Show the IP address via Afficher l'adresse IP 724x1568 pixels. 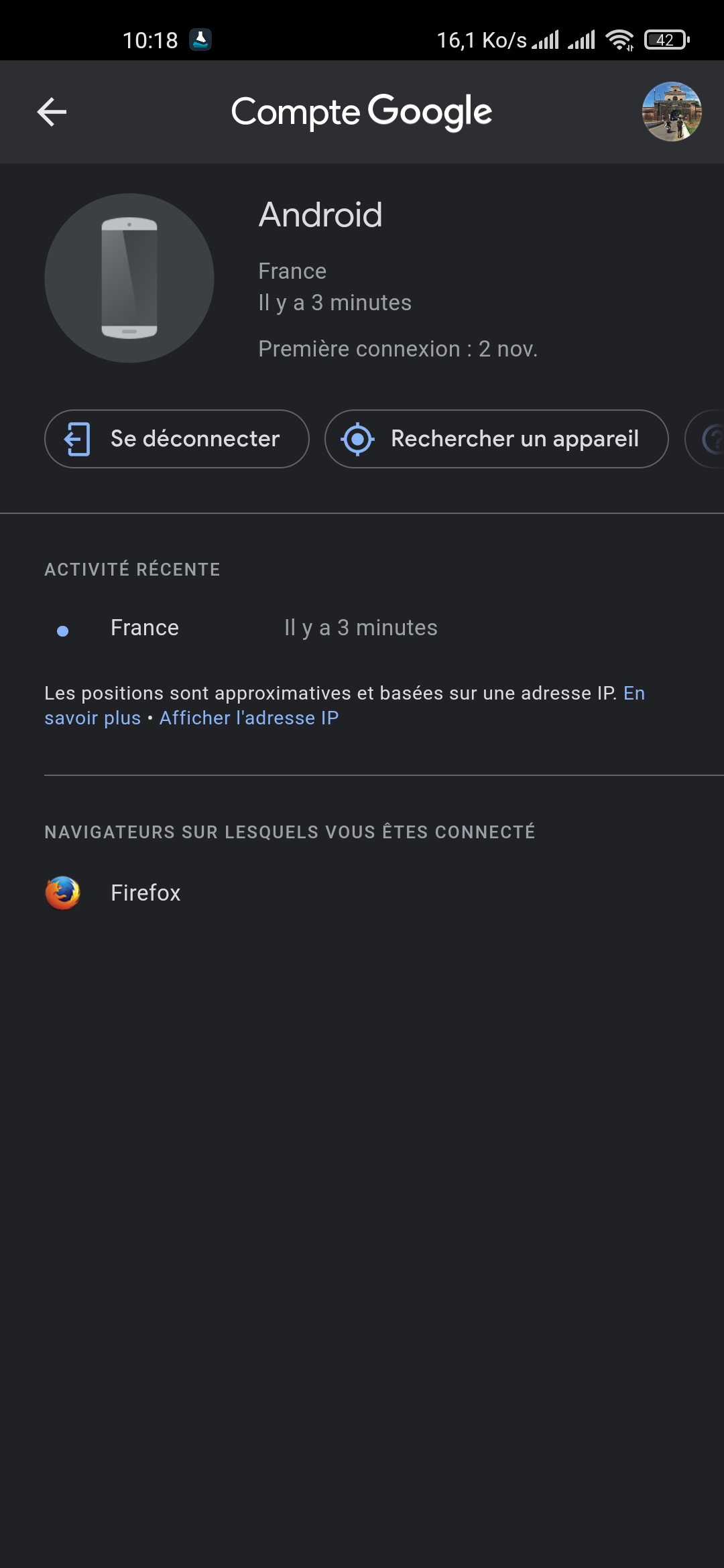click(249, 718)
